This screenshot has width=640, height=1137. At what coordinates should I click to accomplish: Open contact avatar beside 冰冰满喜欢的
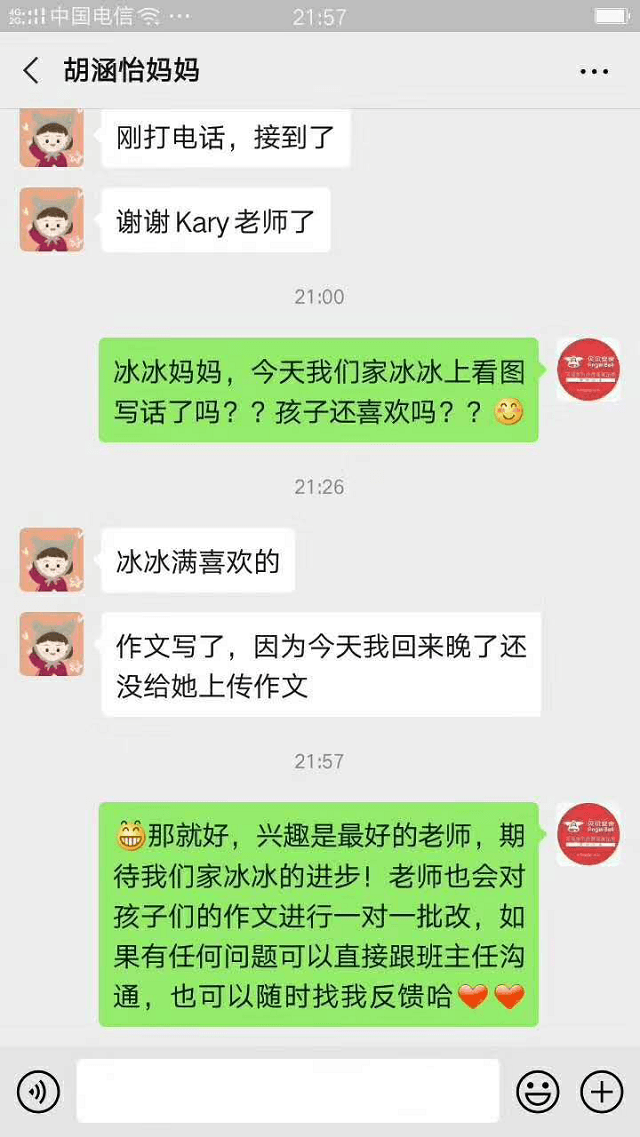click(x=51, y=559)
